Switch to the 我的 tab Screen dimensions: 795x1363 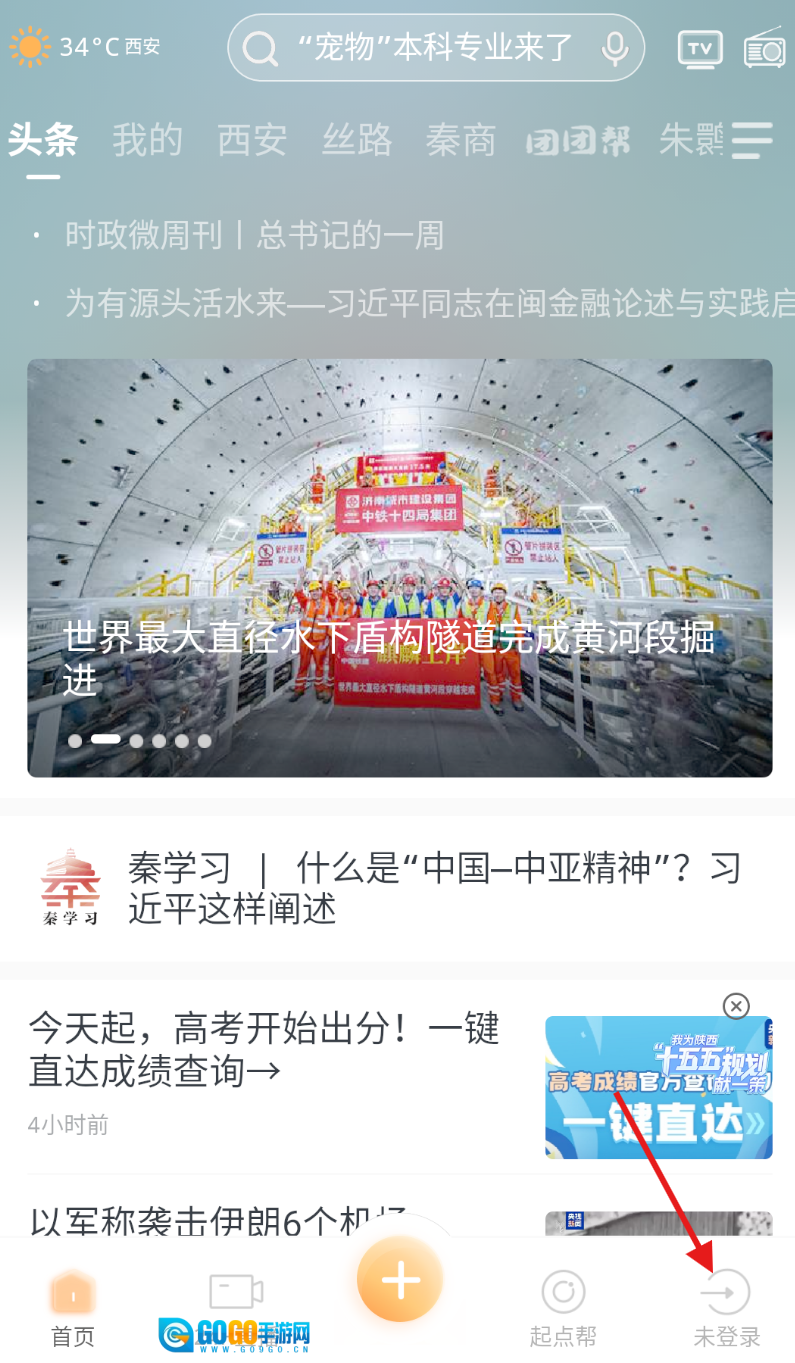(x=147, y=140)
